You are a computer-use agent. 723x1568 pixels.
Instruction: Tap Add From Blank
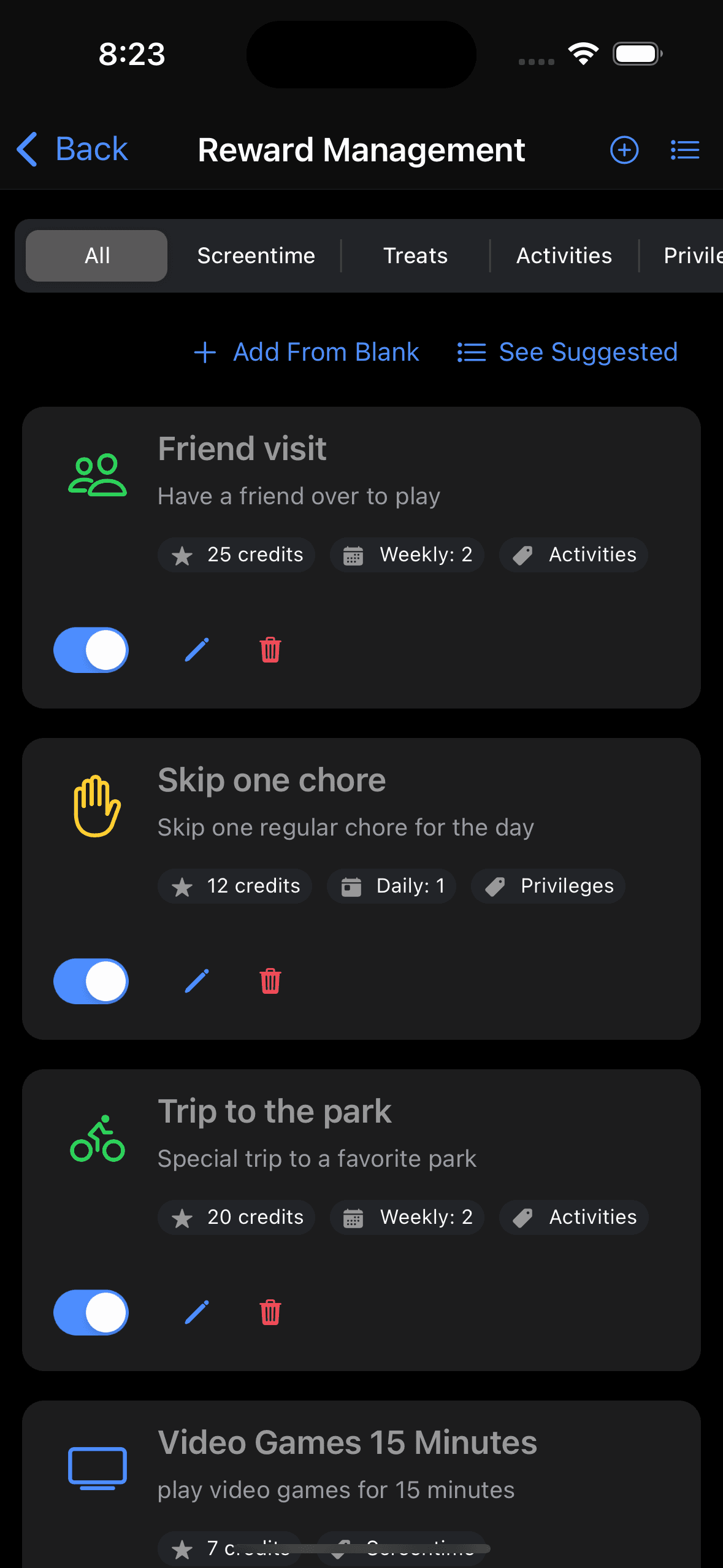(x=307, y=352)
